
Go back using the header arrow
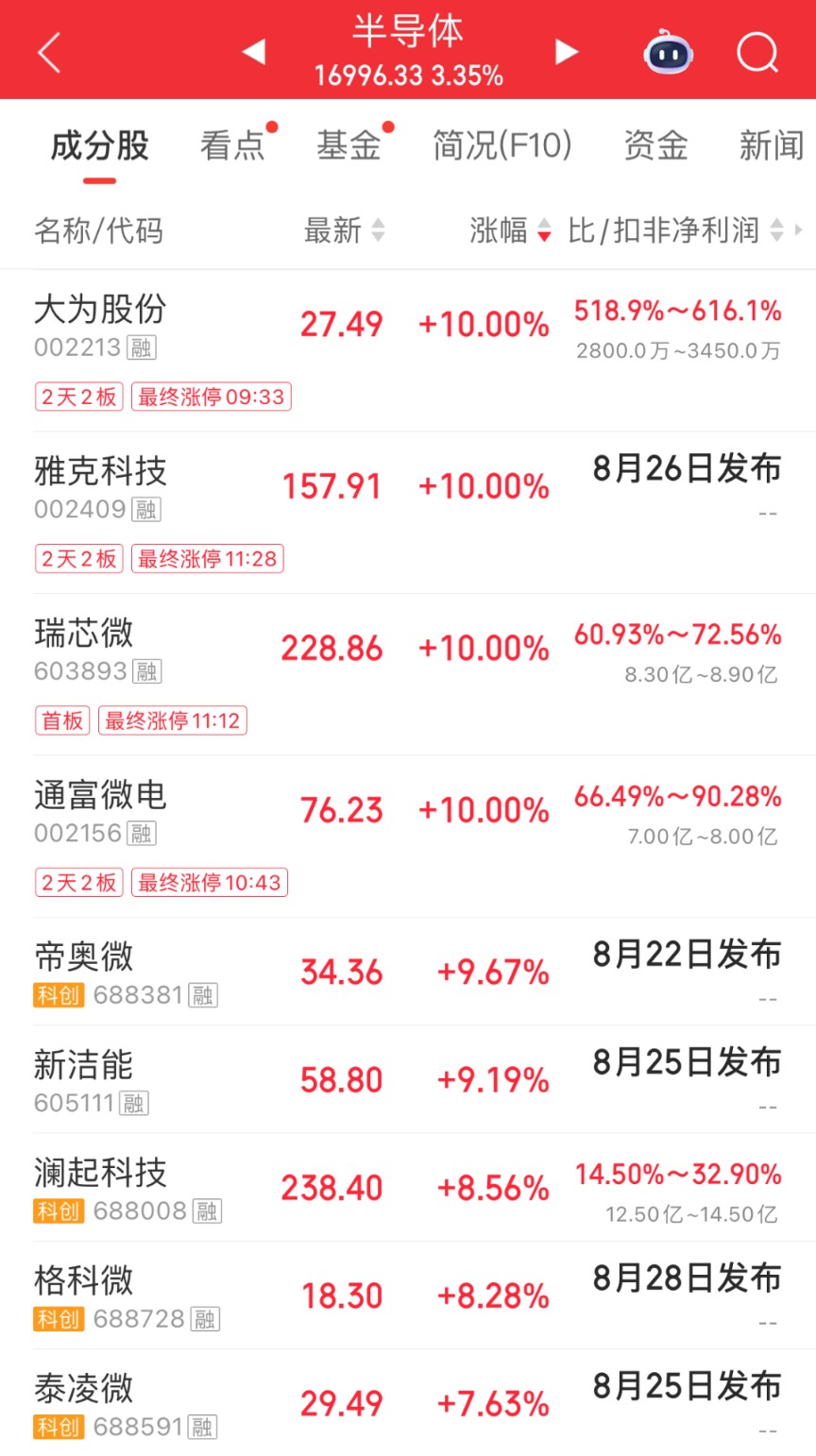[49, 53]
